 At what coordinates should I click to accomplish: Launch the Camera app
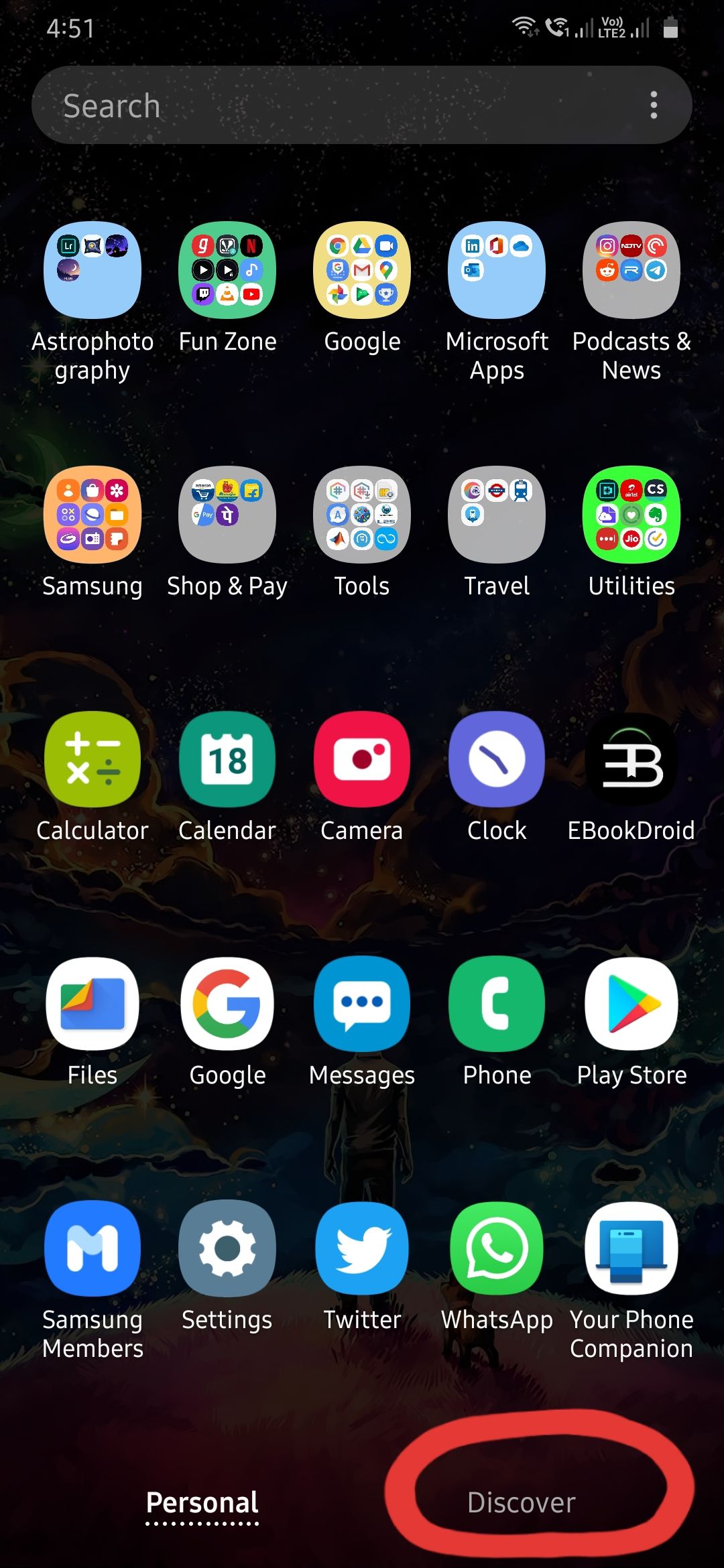pyautogui.click(x=362, y=759)
